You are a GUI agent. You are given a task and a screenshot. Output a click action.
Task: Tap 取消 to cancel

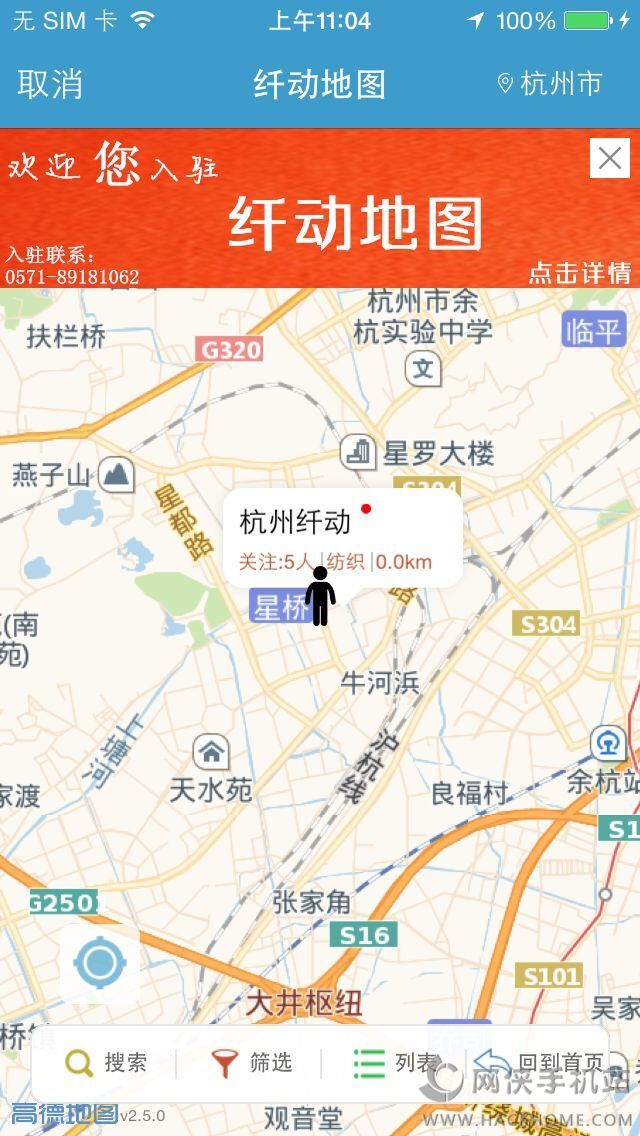[50, 84]
